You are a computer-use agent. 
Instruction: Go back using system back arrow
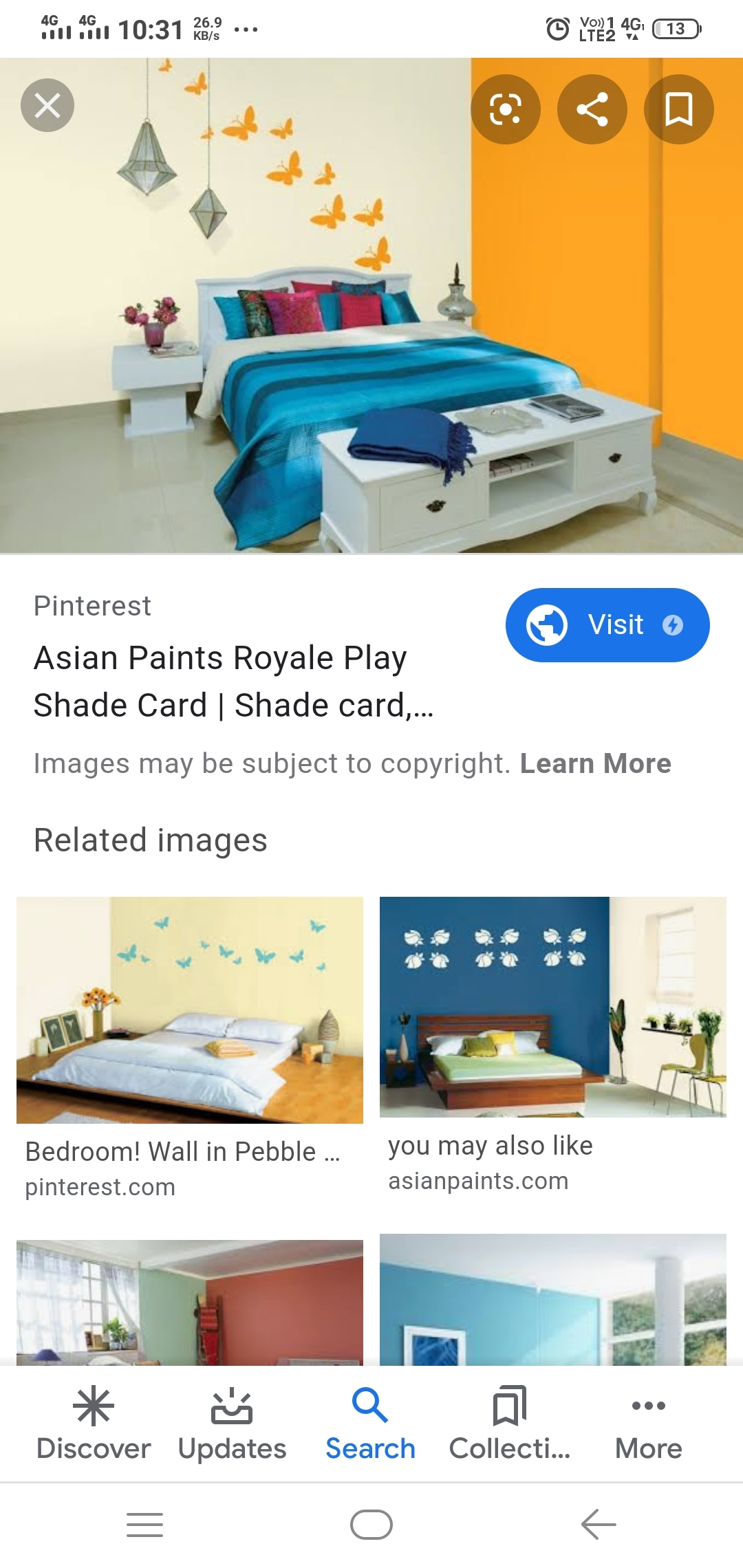[598, 1525]
